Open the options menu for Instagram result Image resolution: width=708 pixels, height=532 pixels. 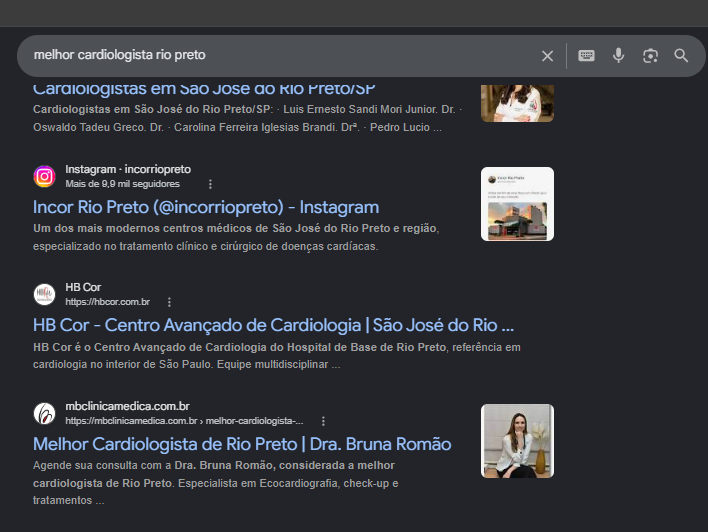tap(210, 184)
